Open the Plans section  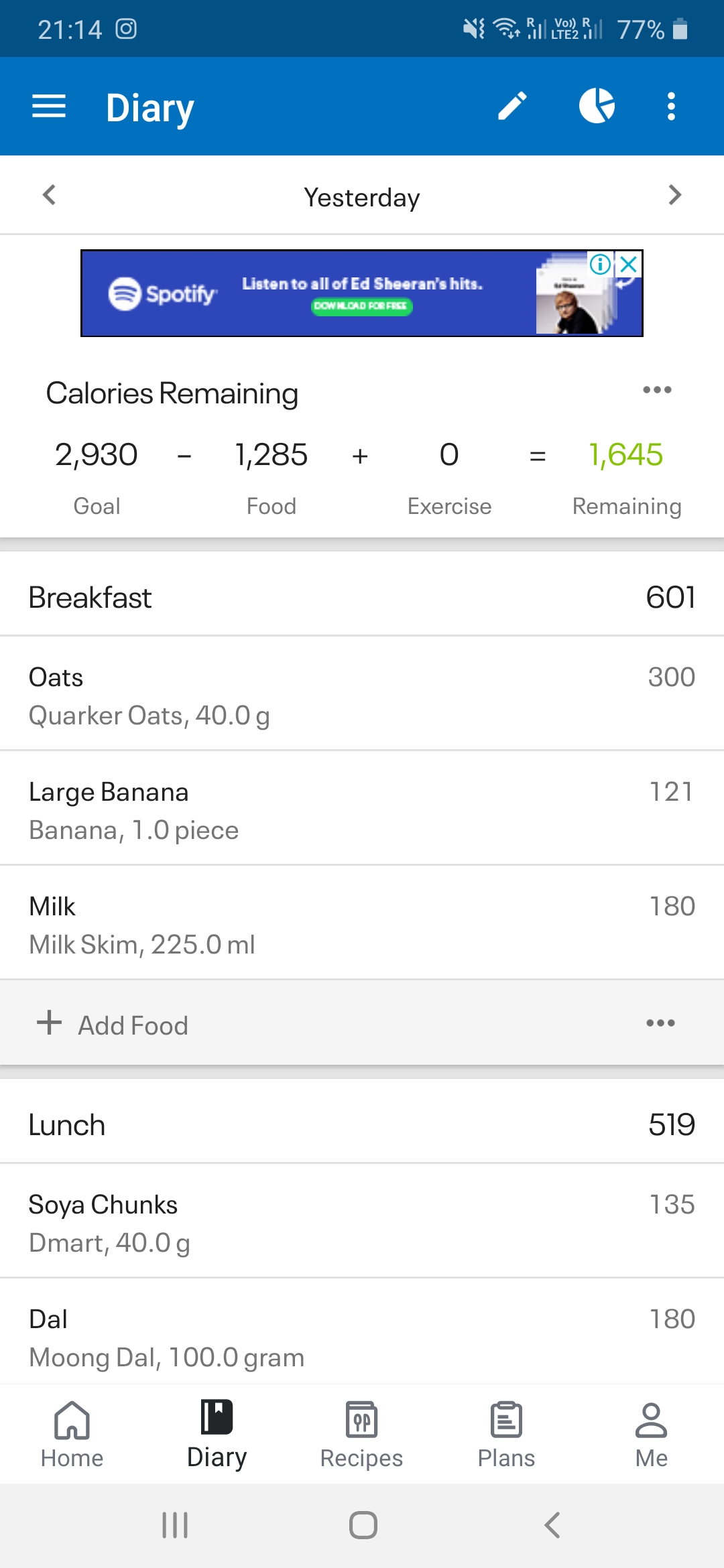[506, 1431]
